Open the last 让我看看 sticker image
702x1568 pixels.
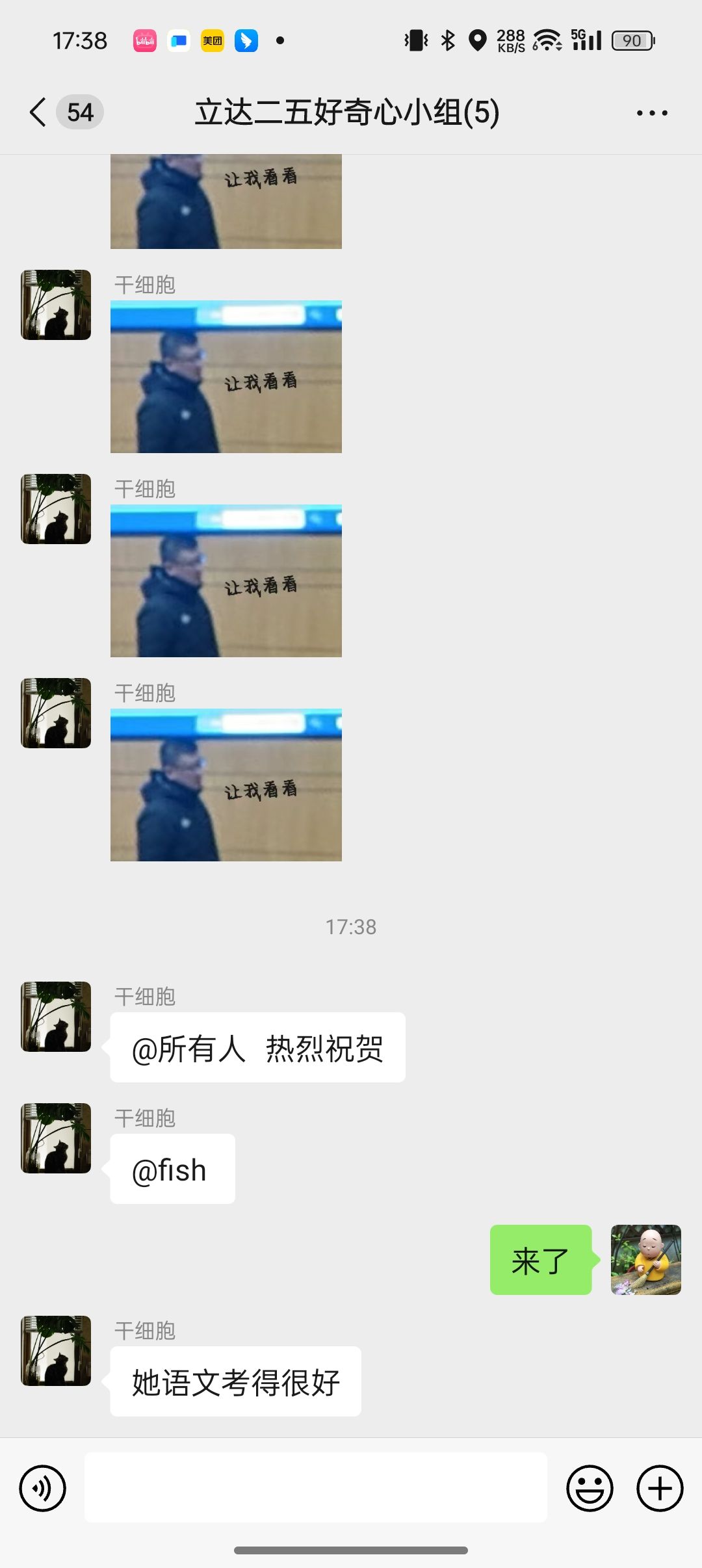226,785
